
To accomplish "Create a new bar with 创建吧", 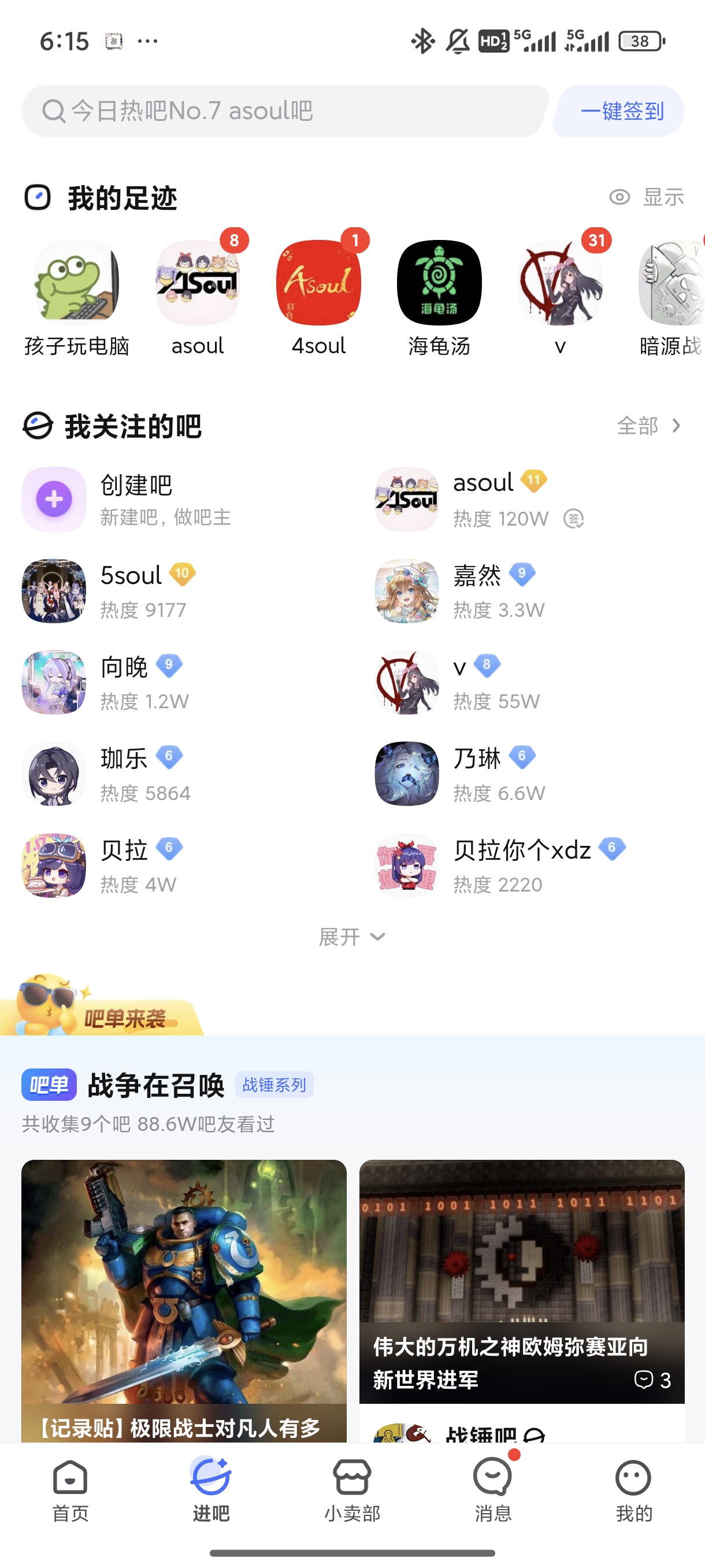I will tap(128, 500).
